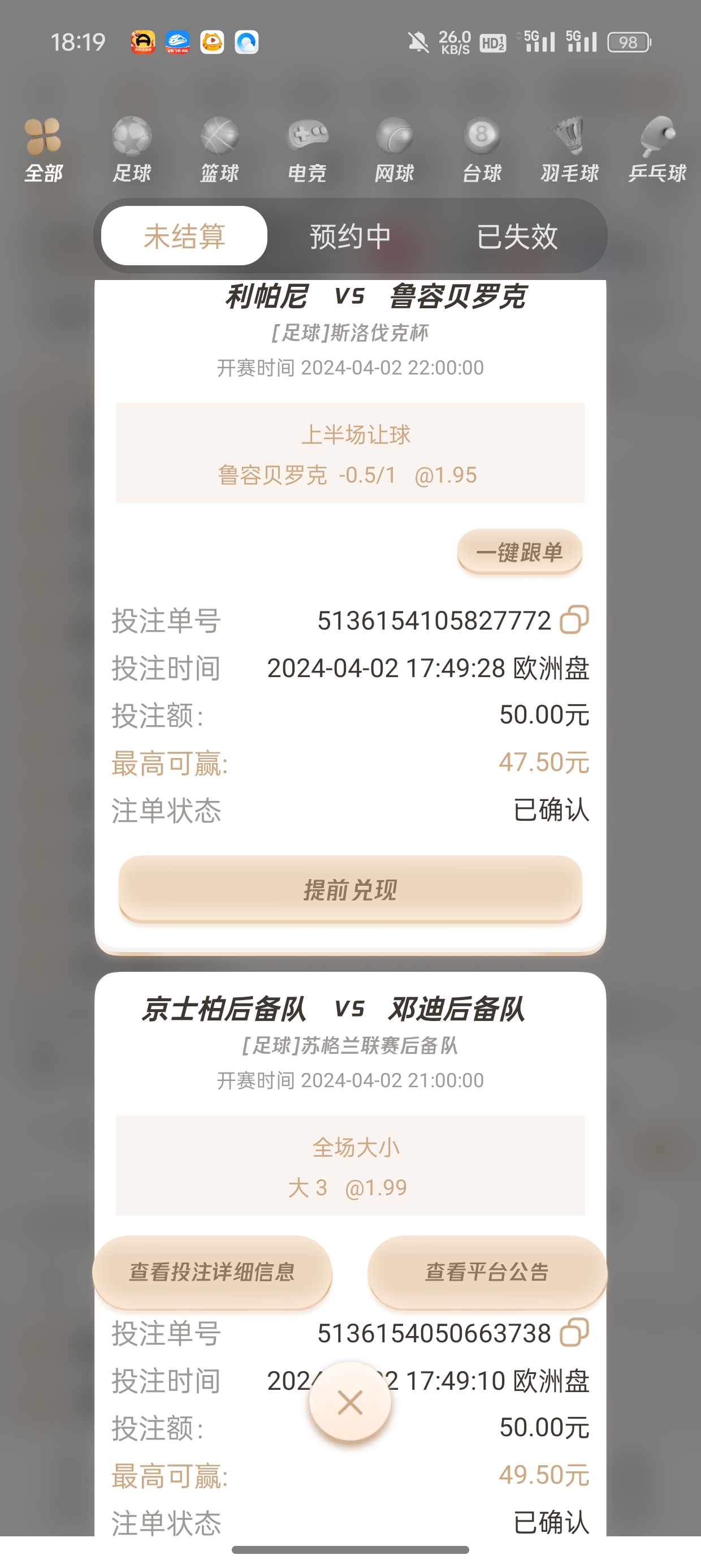Open the 篮球 category
Screen dimensions: 701x1568
point(219,149)
